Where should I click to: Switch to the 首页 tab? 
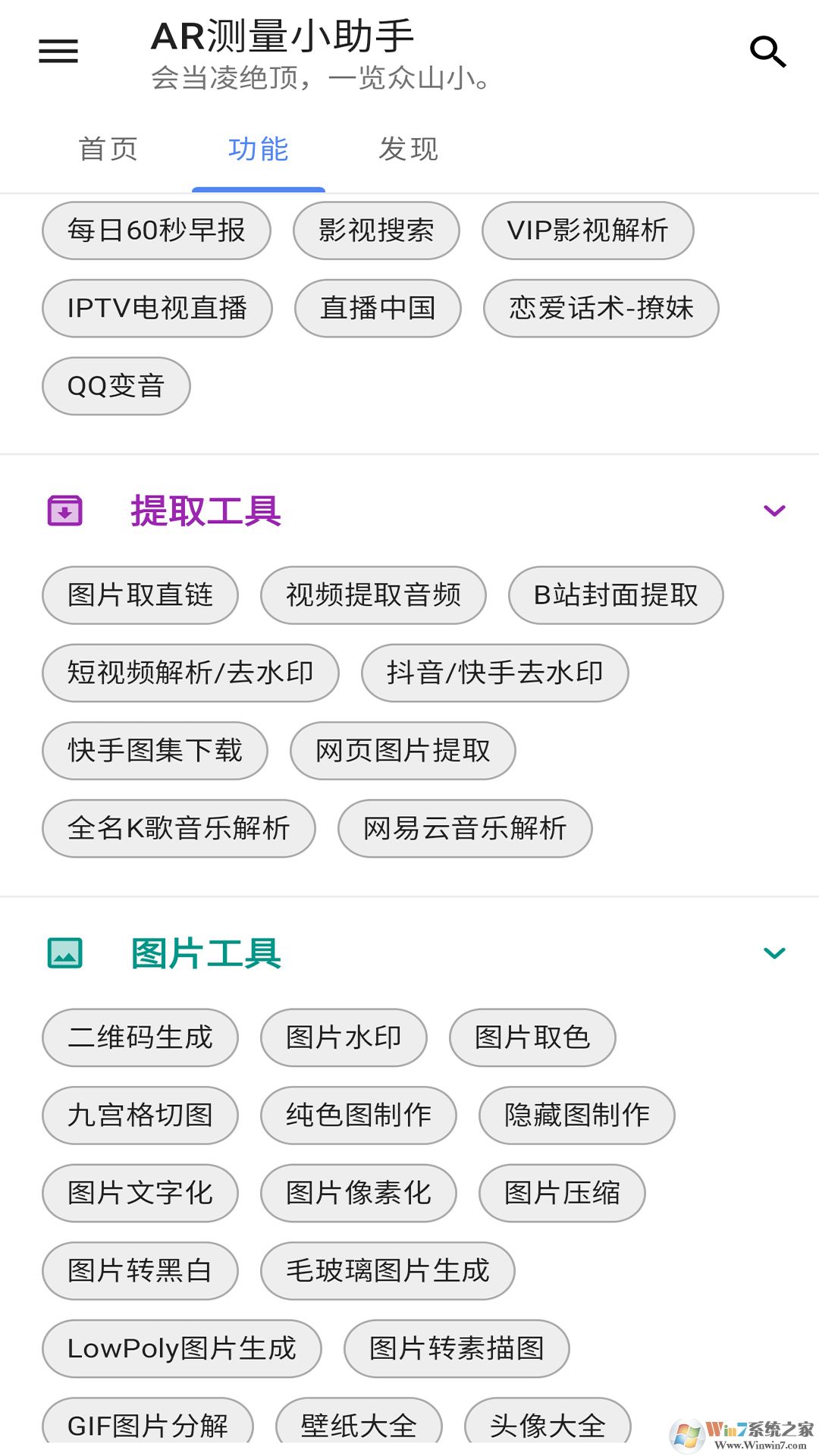pos(108,149)
